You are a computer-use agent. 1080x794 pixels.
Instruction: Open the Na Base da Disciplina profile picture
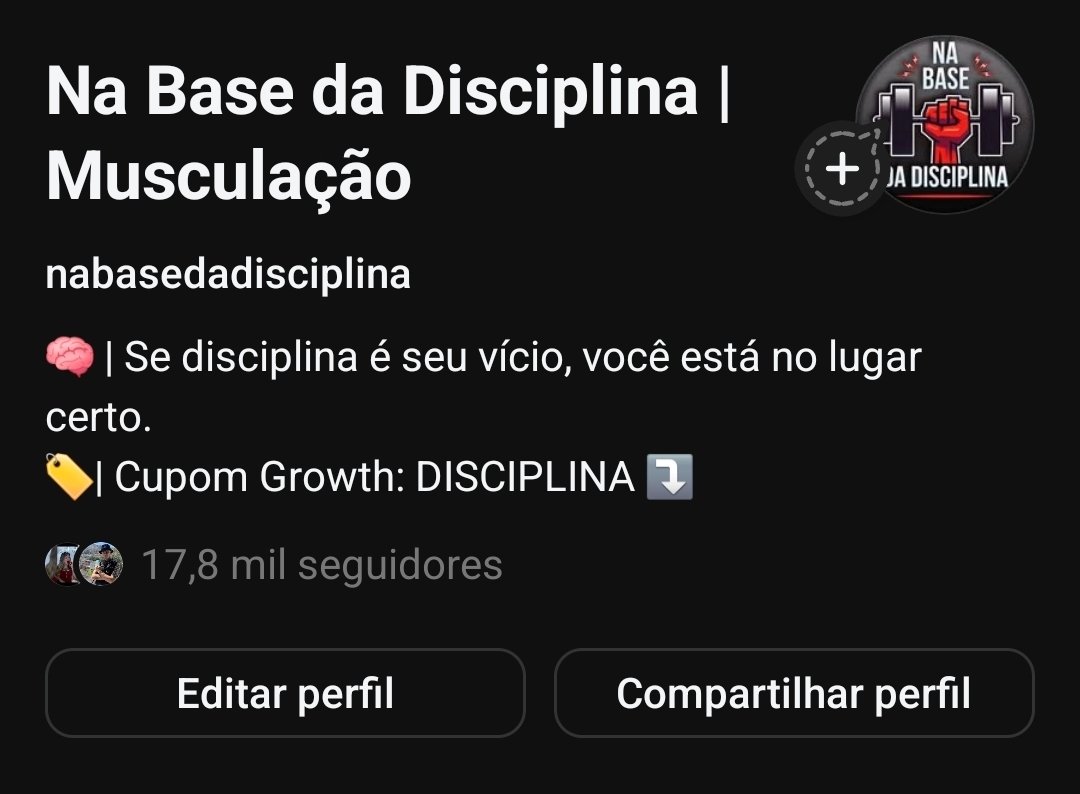tap(945, 125)
